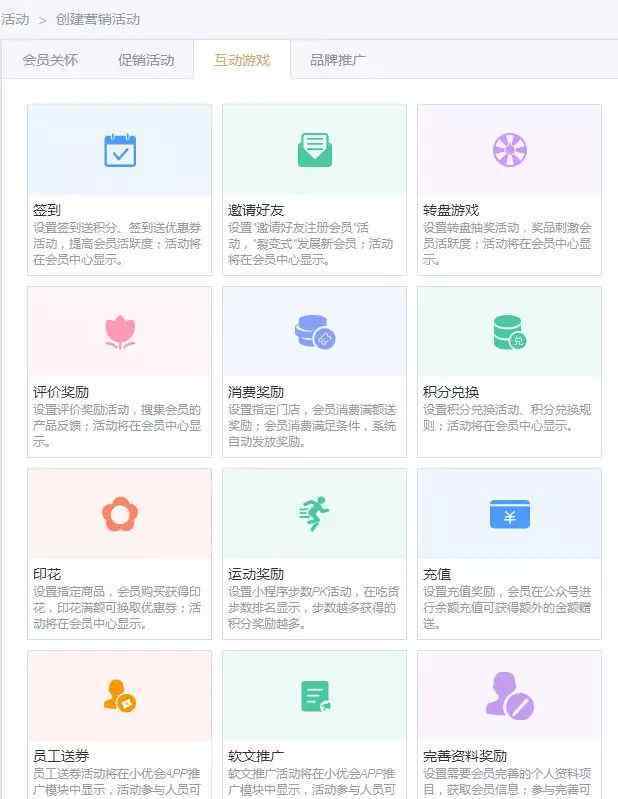618x799 pixels.
Task: Select the 互动游戏 tab
Action: point(242,60)
